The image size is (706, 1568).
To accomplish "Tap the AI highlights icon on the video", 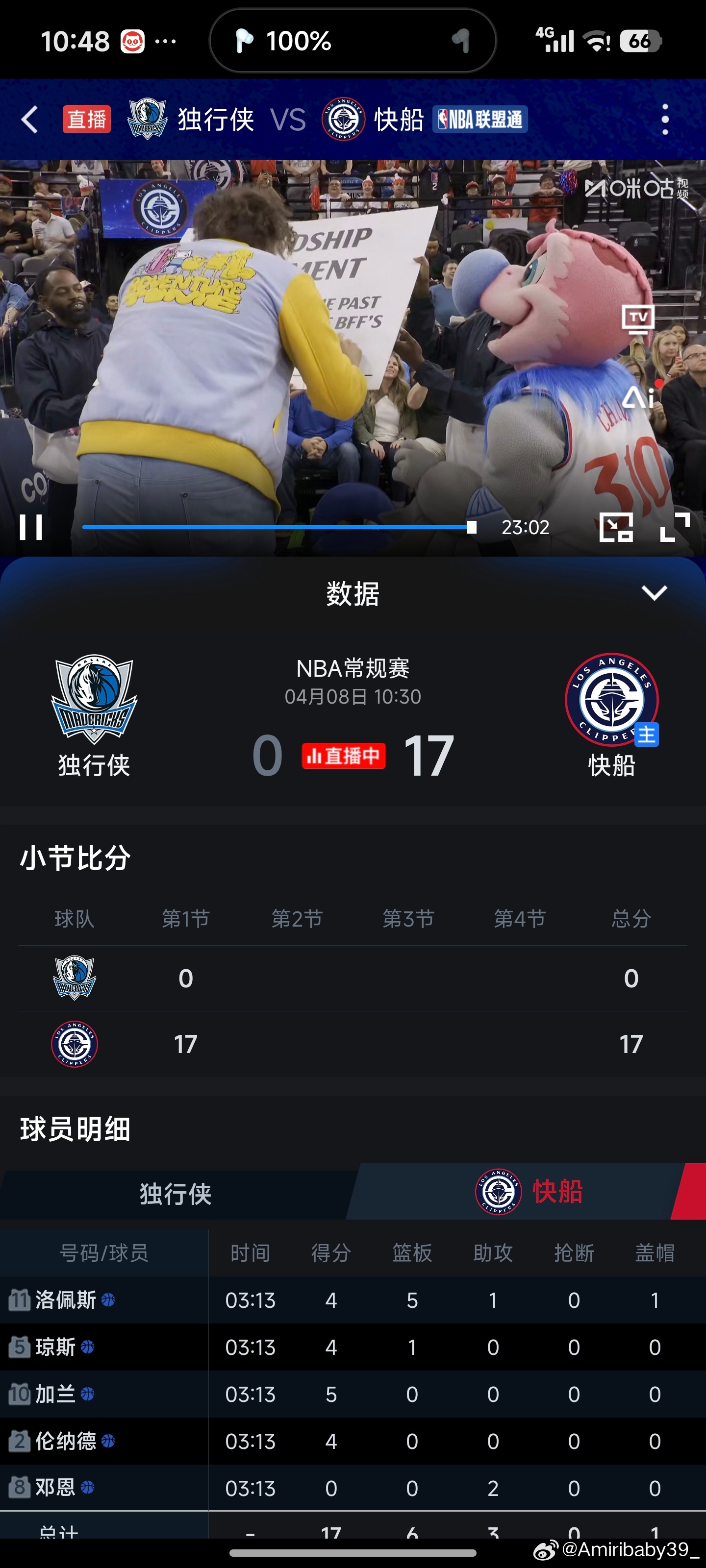I will point(640,397).
